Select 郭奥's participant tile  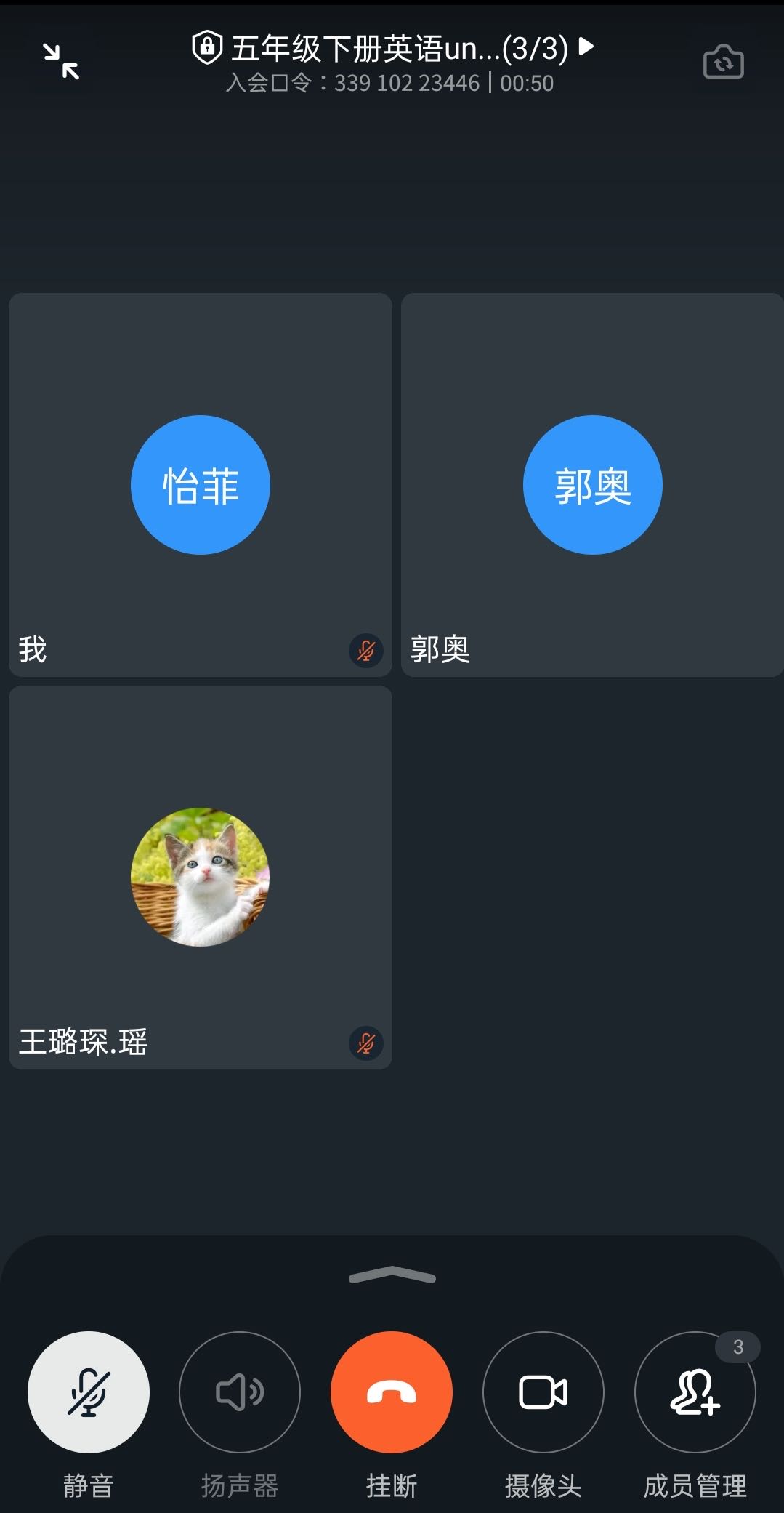coord(592,485)
